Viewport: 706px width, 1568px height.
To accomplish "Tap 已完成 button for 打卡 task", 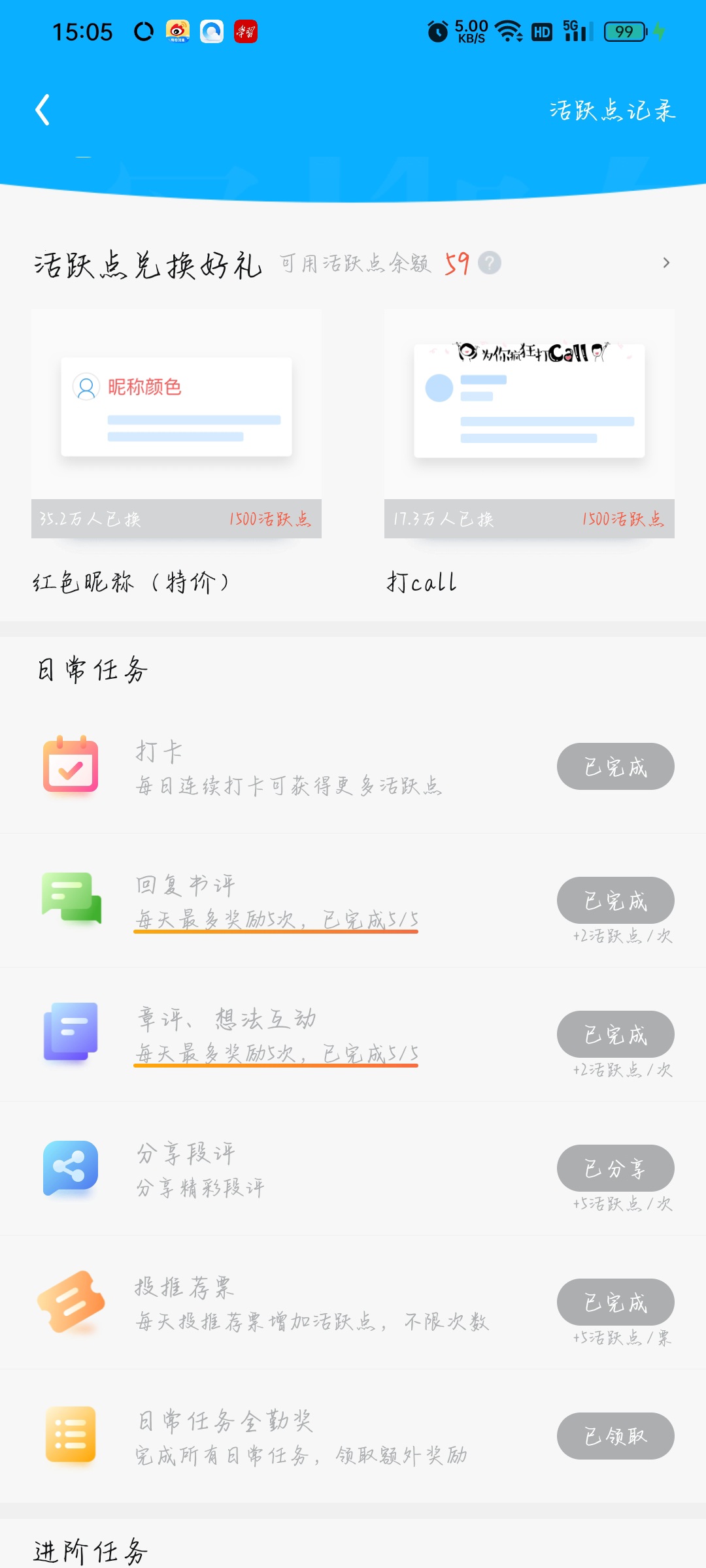I will click(x=616, y=766).
